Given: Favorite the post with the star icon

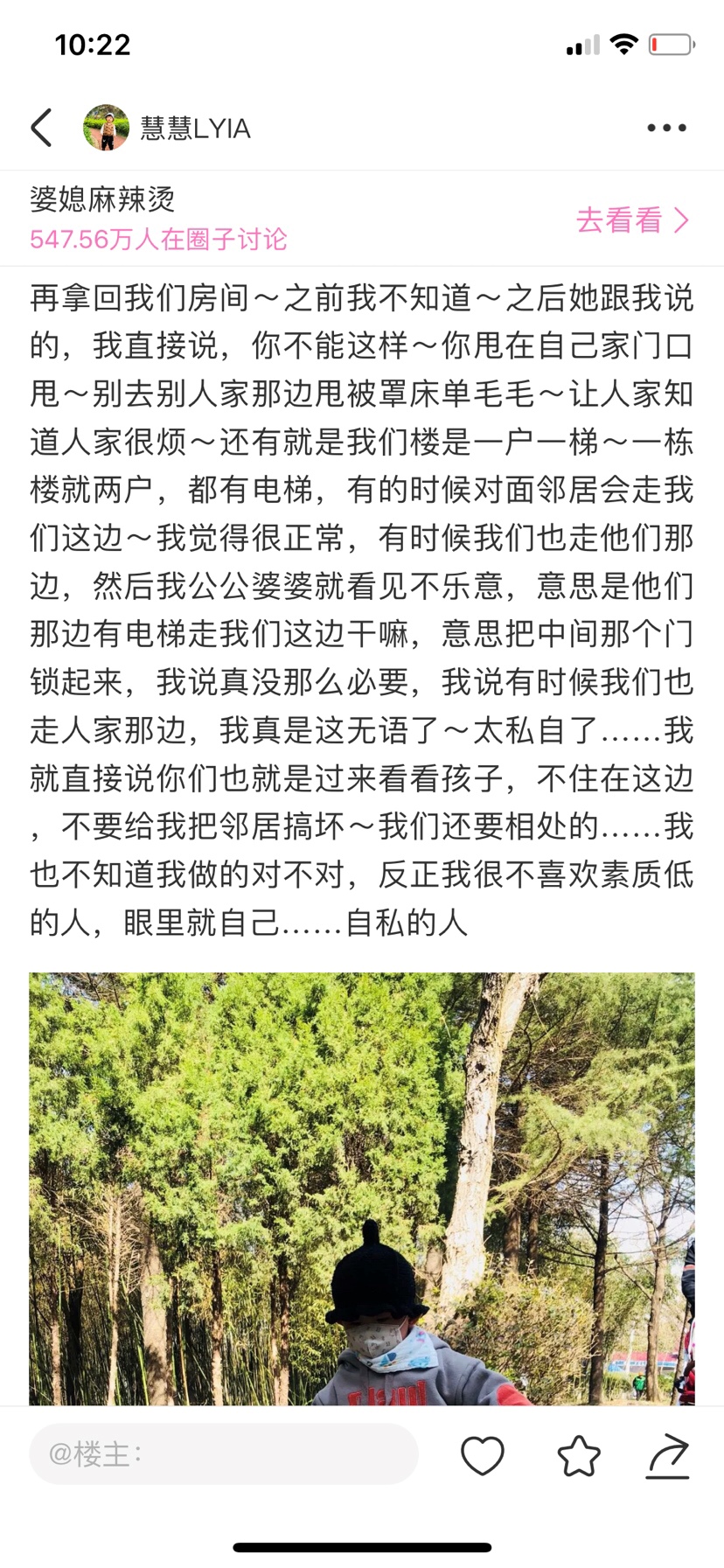Looking at the screenshot, I should click(x=579, y=1455).
